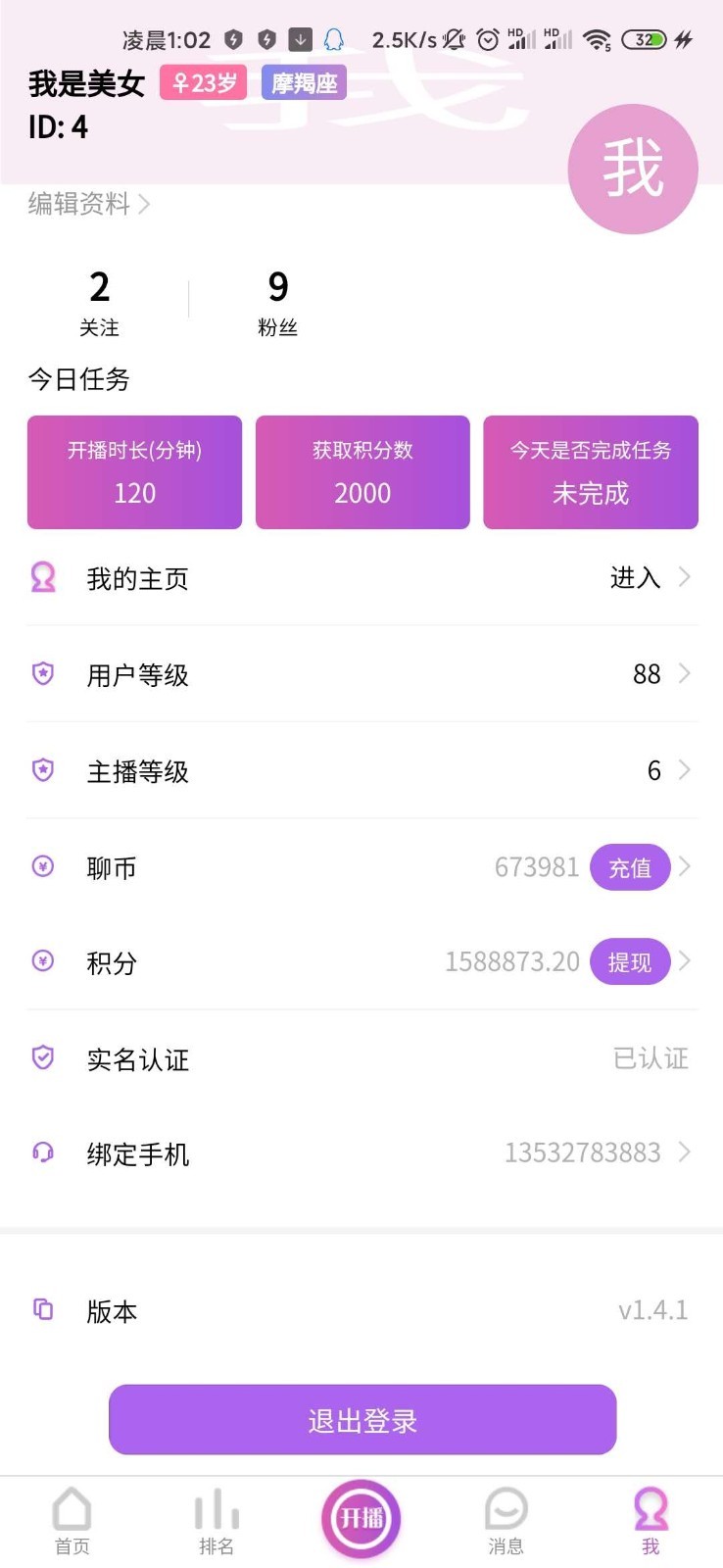Image resolution: width=723 pixels, height=1568 pixels.
Task: Click the 聊币 coin icon
Action: tap(43, 866)
